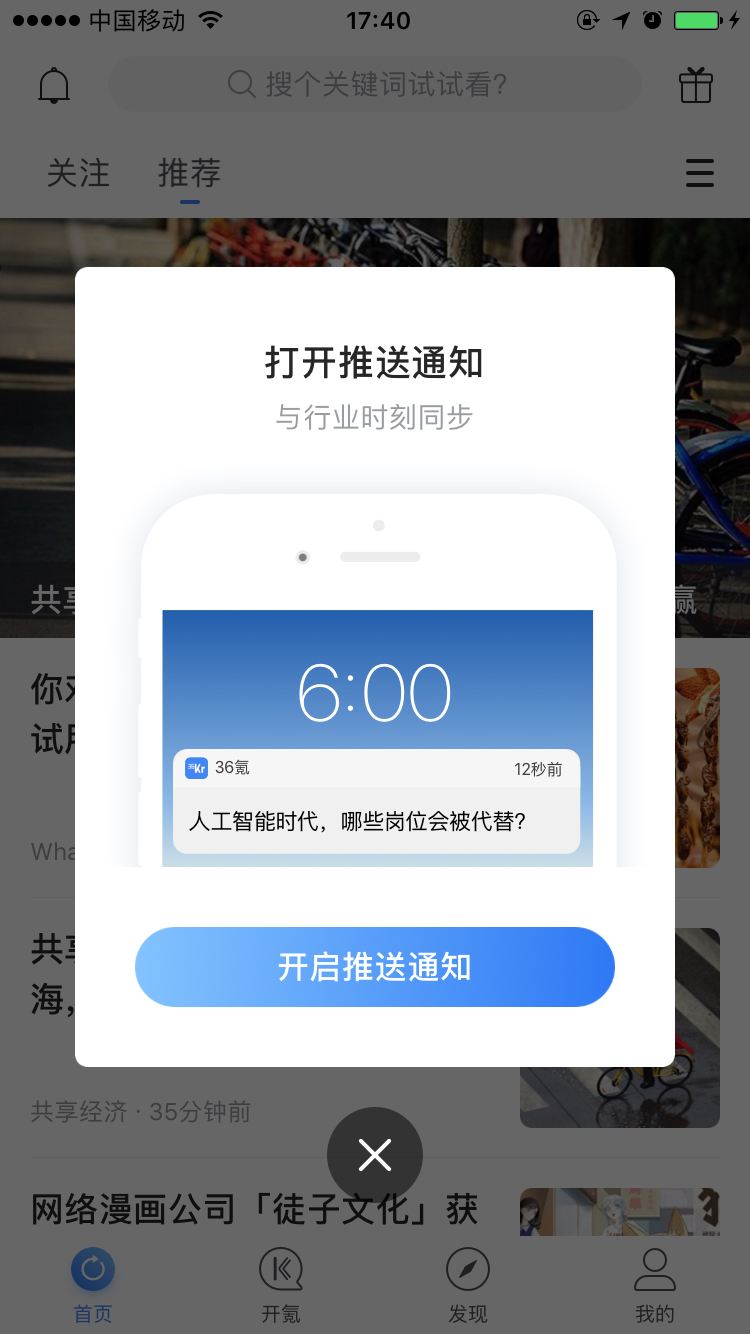Screen dimensions: 750x1334
Task: Switch to the 关注 tab
Action: [78, 173]
